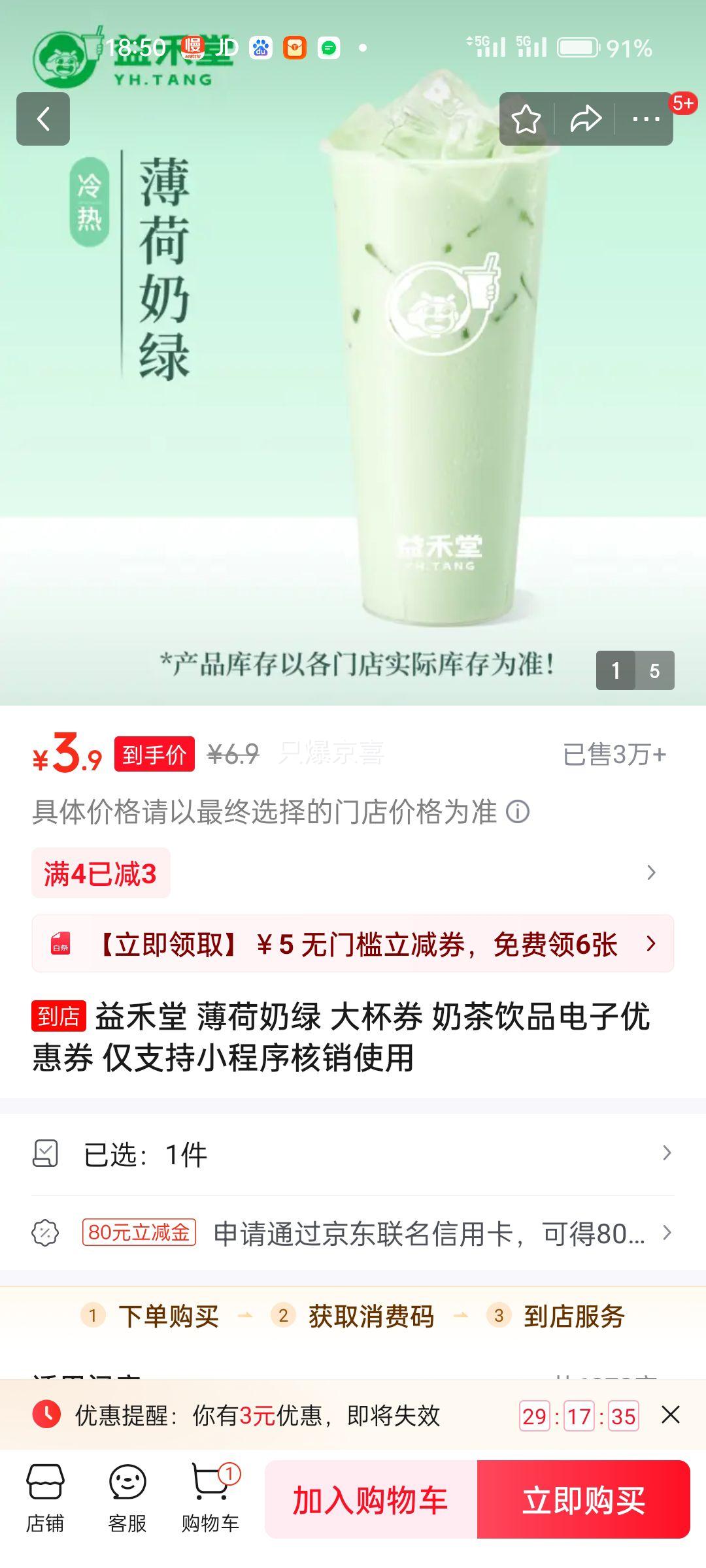The image size is (706, 1568).
Task: Tap 立即购买 to buy now
Action: [x=584, y=1499]
